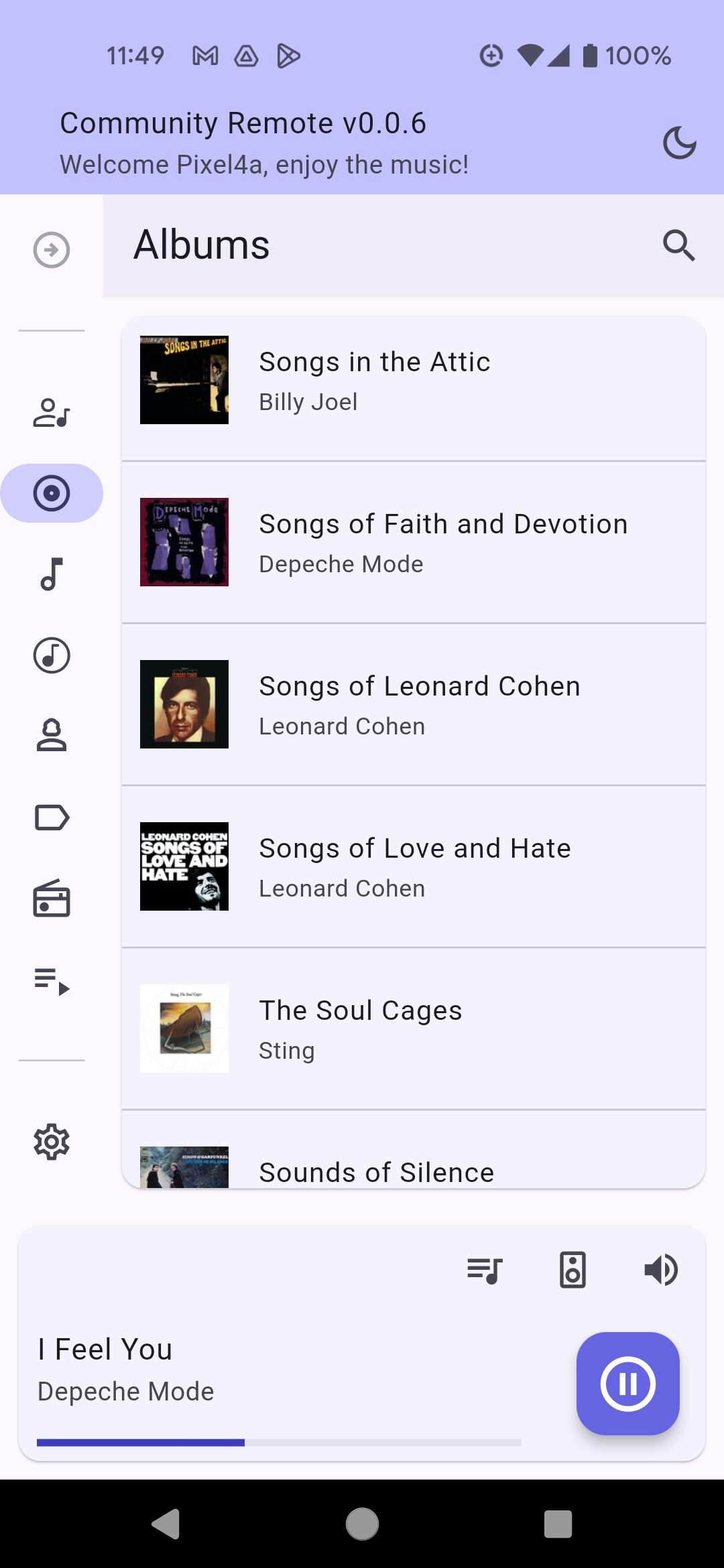Open the play queue icon
Image resolution: width=724 pixels, height=1568 pixels.
coord(485,1270)
